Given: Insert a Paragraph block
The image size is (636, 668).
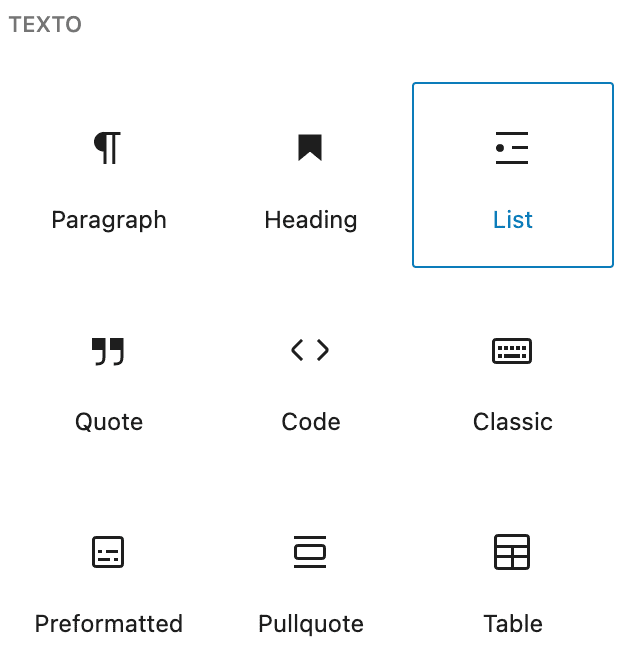Looking at the screenshot, I should pos(109,176).
